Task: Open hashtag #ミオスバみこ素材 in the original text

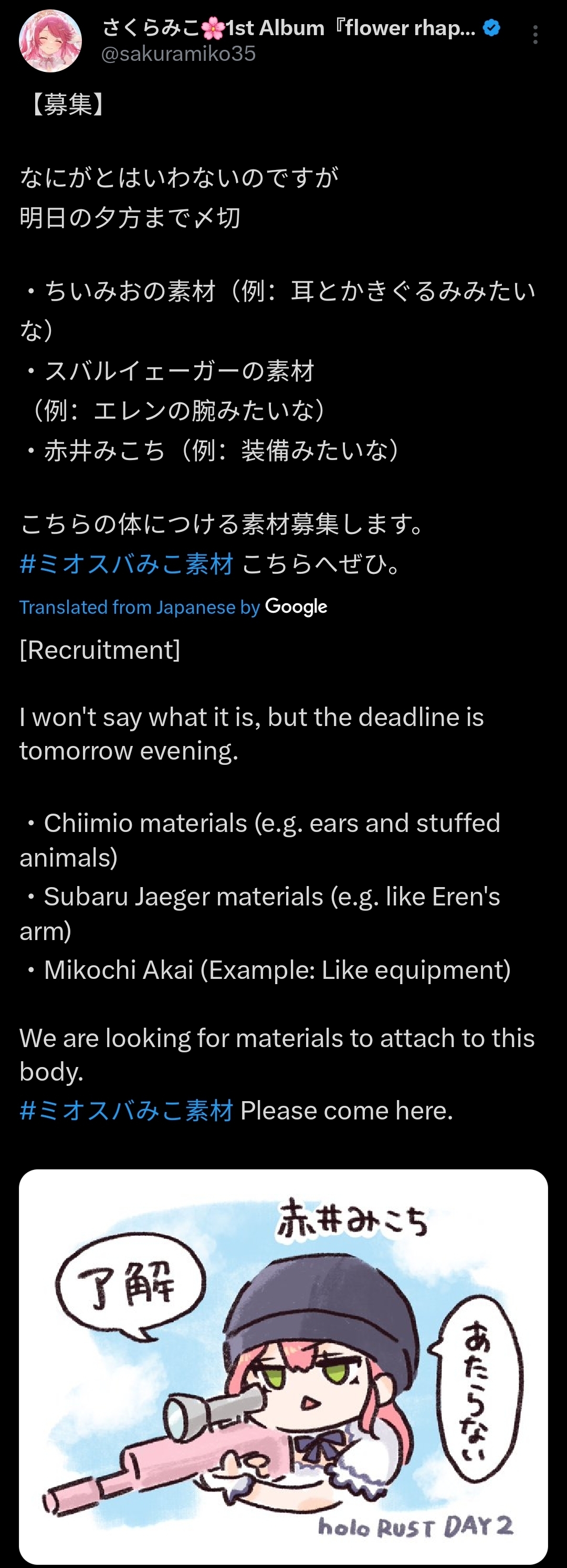Action: (127, 564)
